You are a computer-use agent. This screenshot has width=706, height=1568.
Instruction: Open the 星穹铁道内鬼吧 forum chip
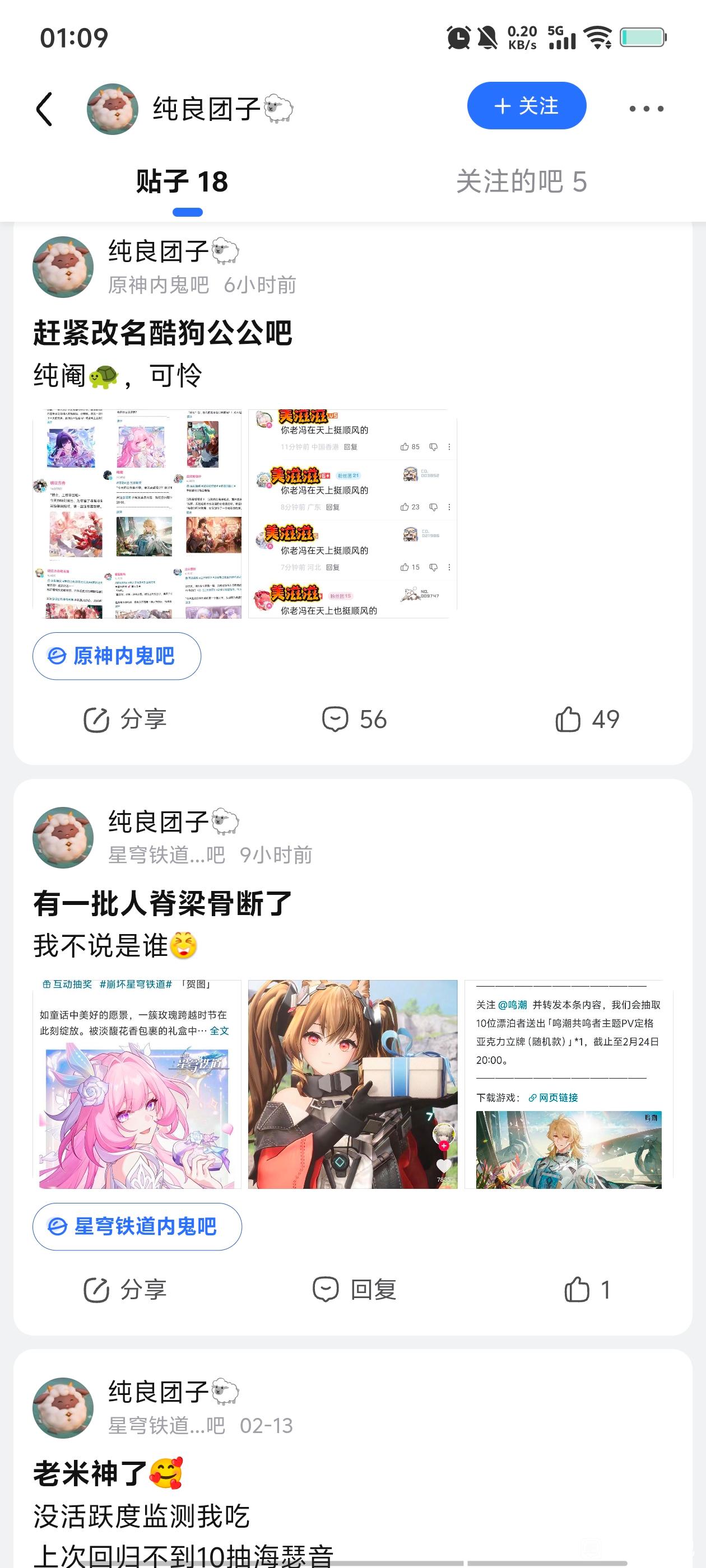pyautogui.click(x=137, y=1226)
